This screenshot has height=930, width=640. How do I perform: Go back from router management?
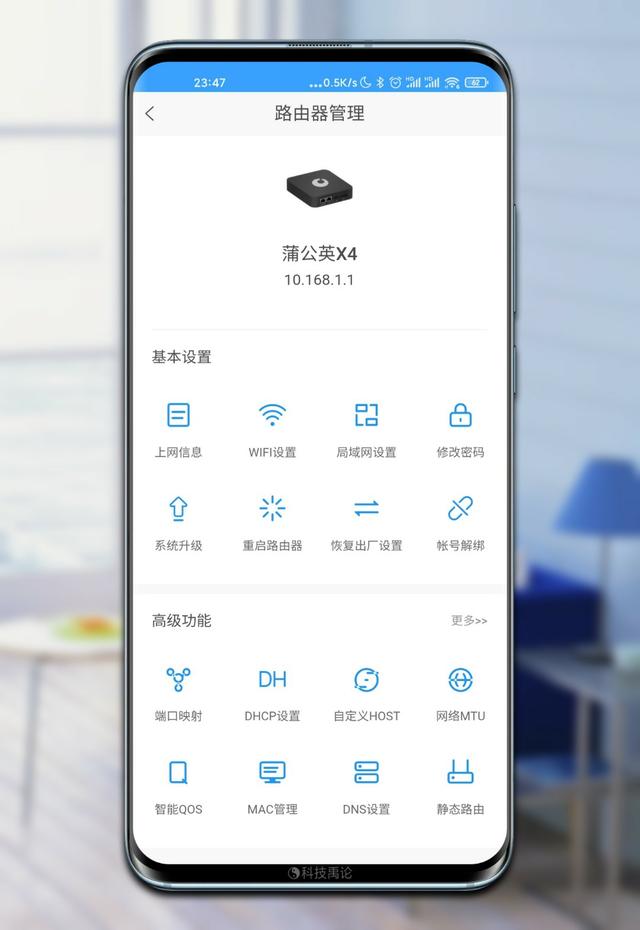150,114
